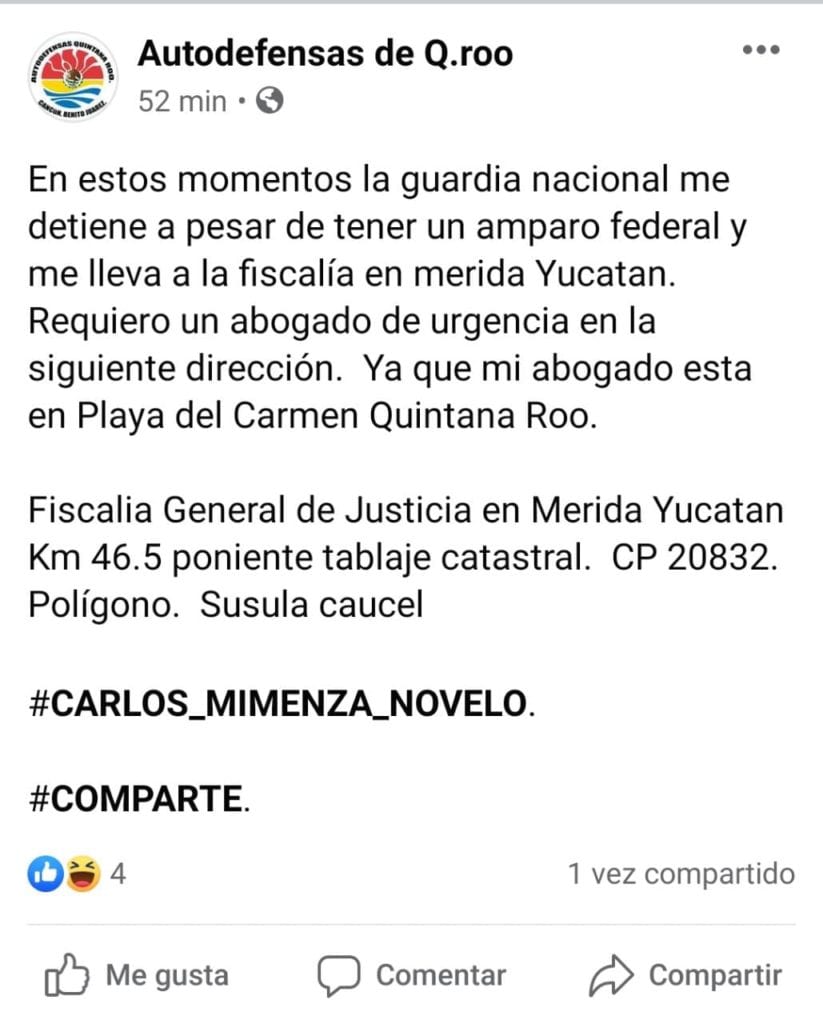The image size is (823, 1024).
Task: Click the Comentar speech bubble icon
Action: click(340, 972)
